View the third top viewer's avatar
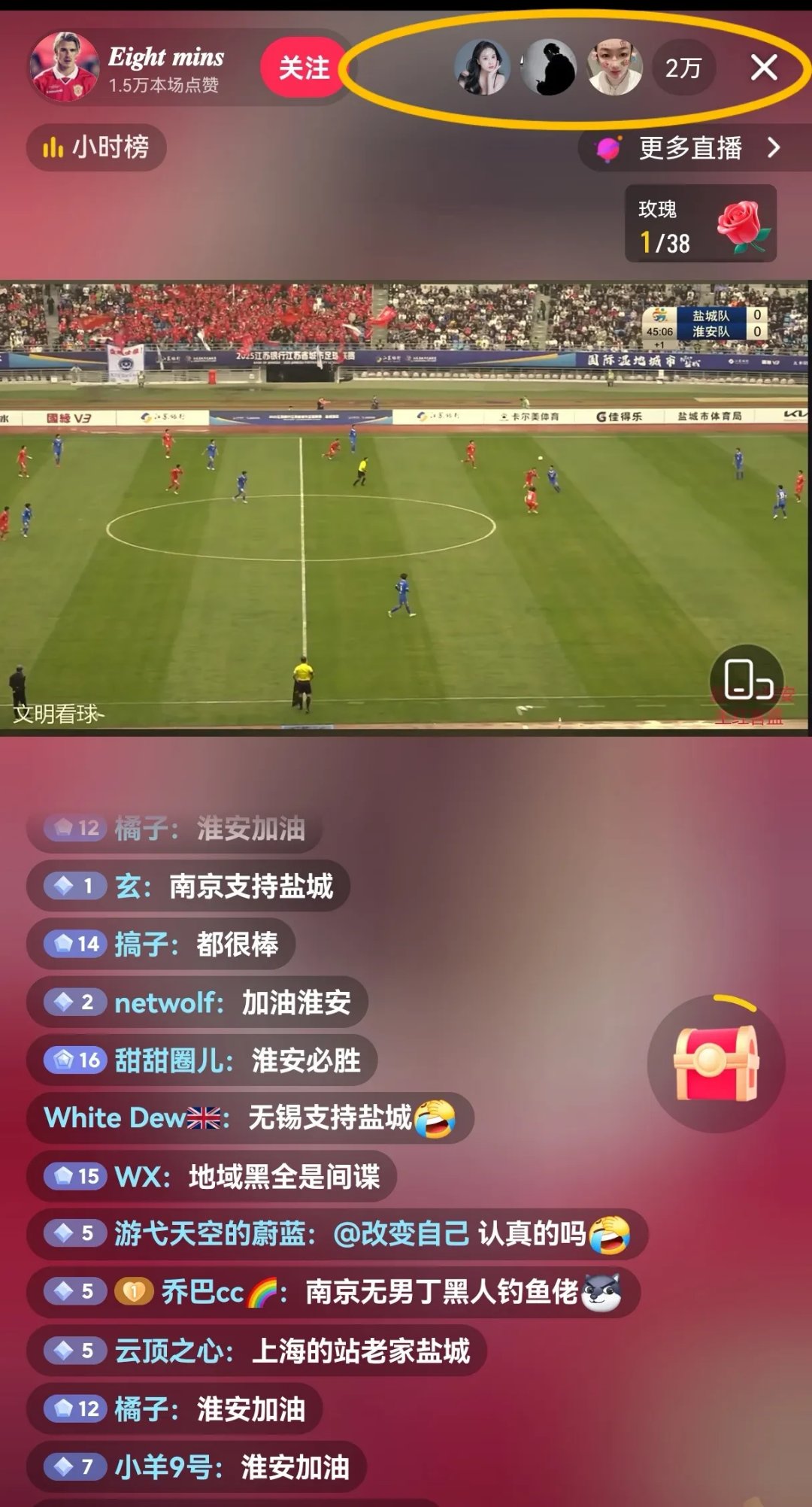Screen dimensions: 812x1507 coord(614,68)
